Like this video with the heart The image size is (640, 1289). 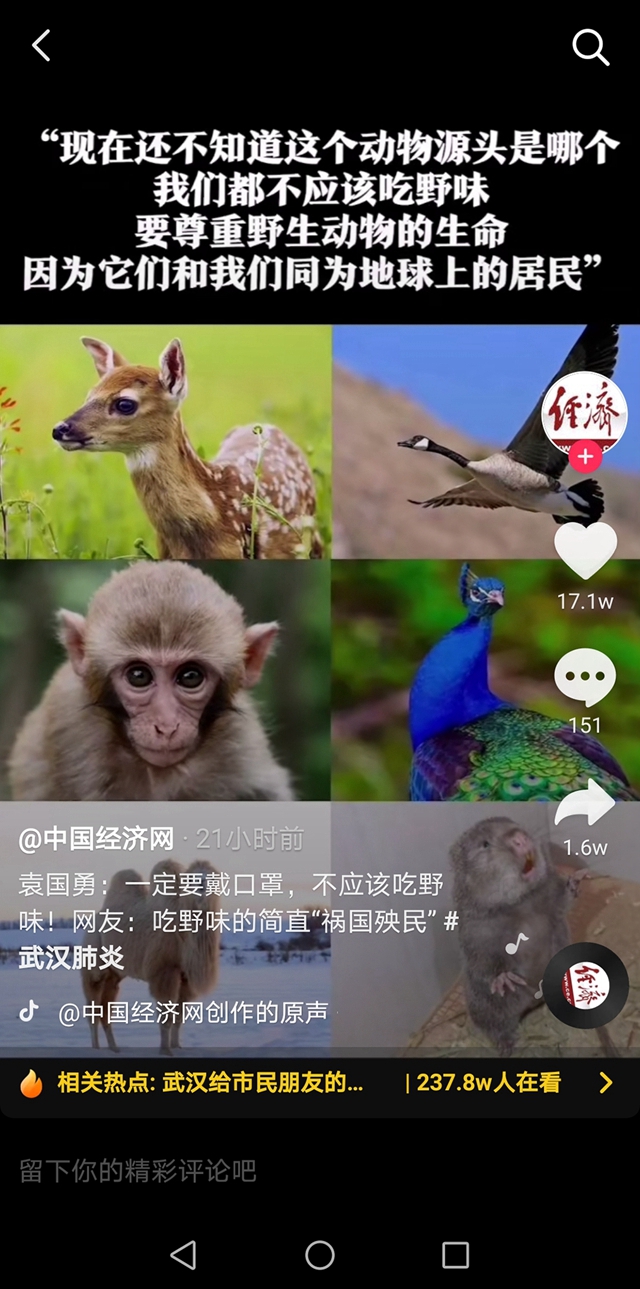click(585, 552)
